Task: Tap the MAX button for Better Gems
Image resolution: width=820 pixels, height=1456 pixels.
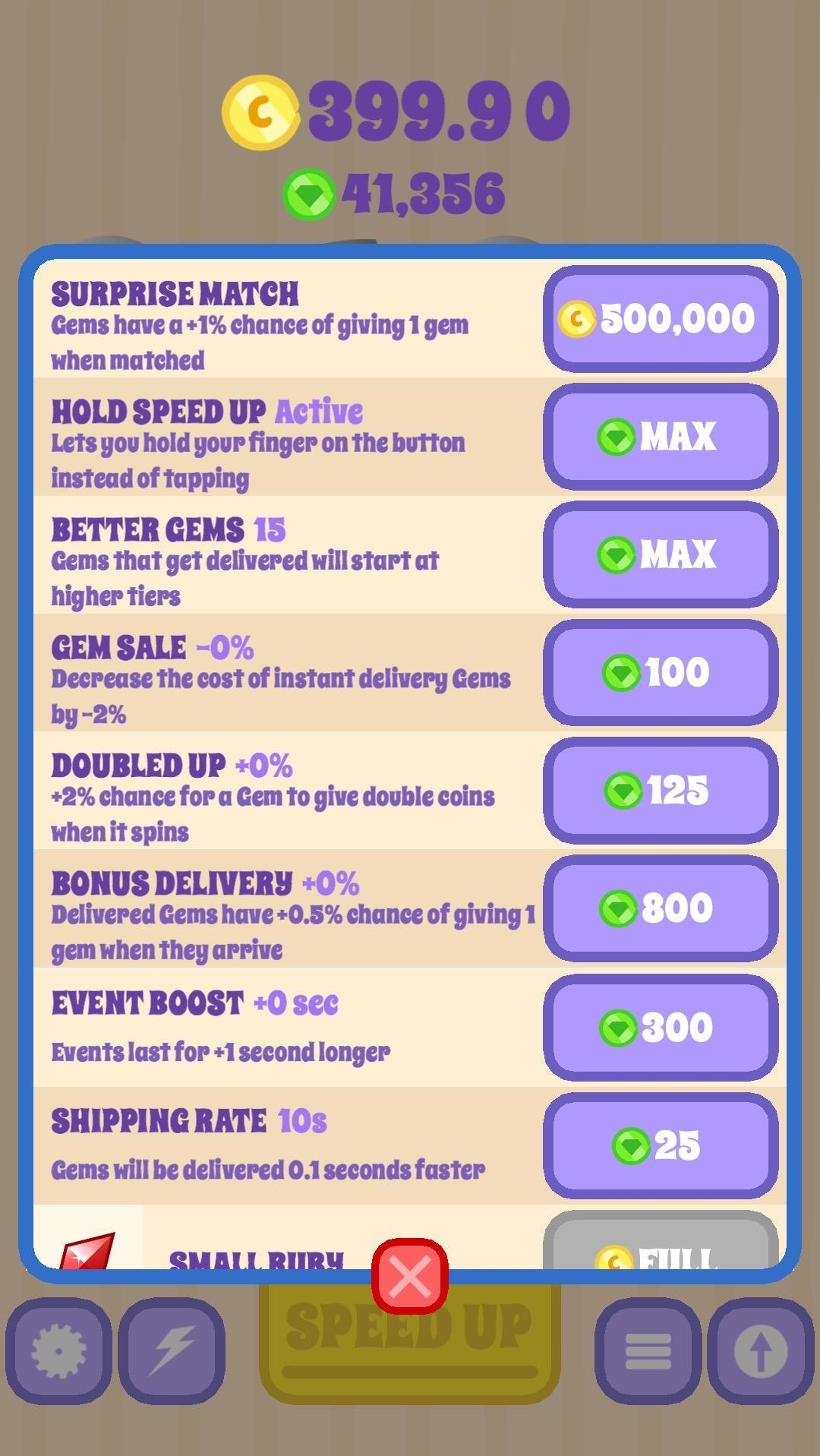Action: pyautogui.click(x=661, y=554)
